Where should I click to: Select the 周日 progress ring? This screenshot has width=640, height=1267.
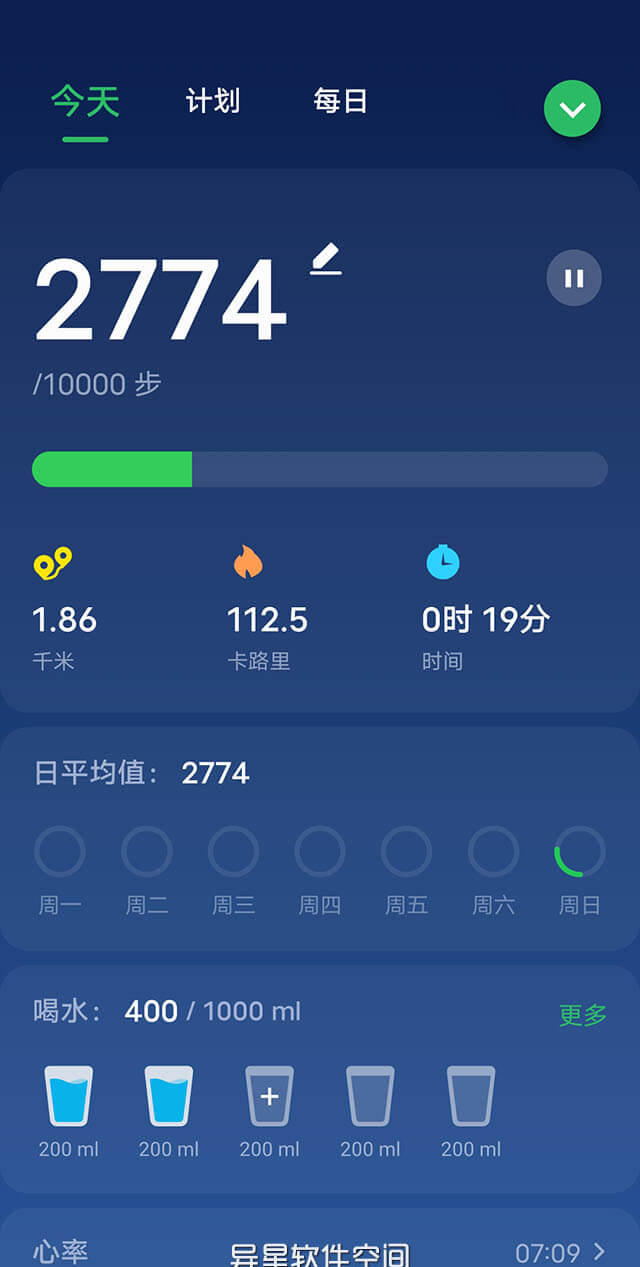(580, 852)
